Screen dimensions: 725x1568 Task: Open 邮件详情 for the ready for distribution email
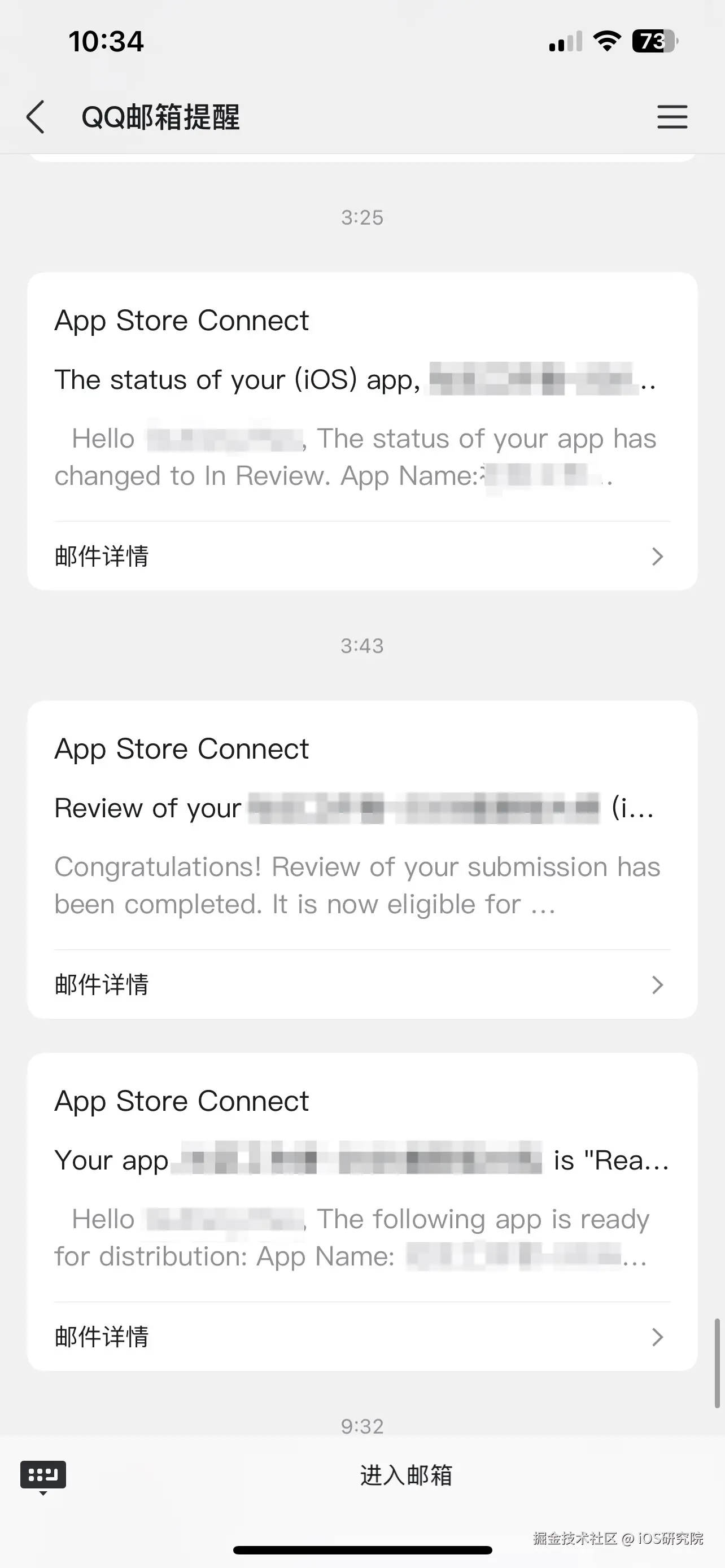tap(361, 1337)
